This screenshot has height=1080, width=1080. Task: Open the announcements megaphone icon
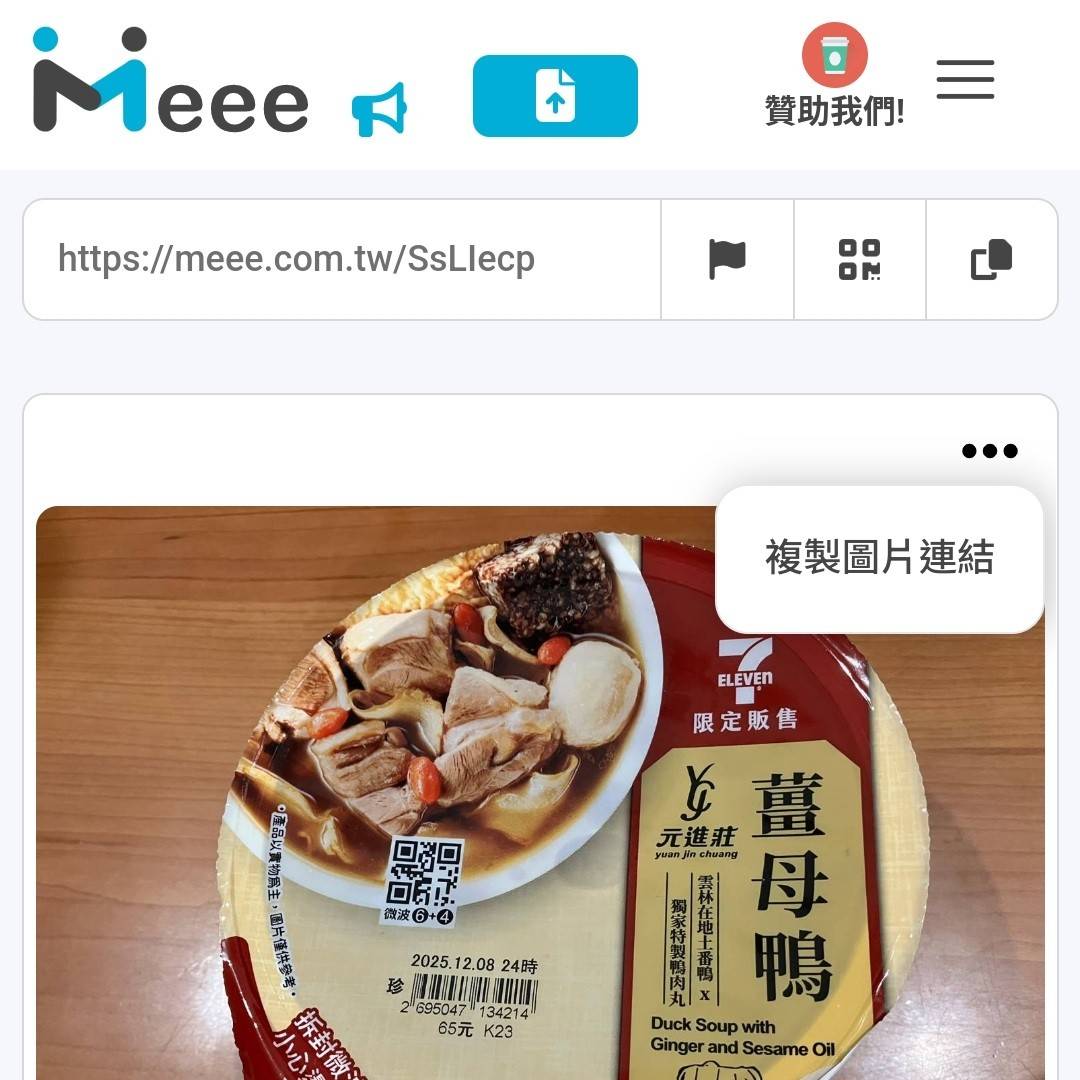click(x=379, y=108)
